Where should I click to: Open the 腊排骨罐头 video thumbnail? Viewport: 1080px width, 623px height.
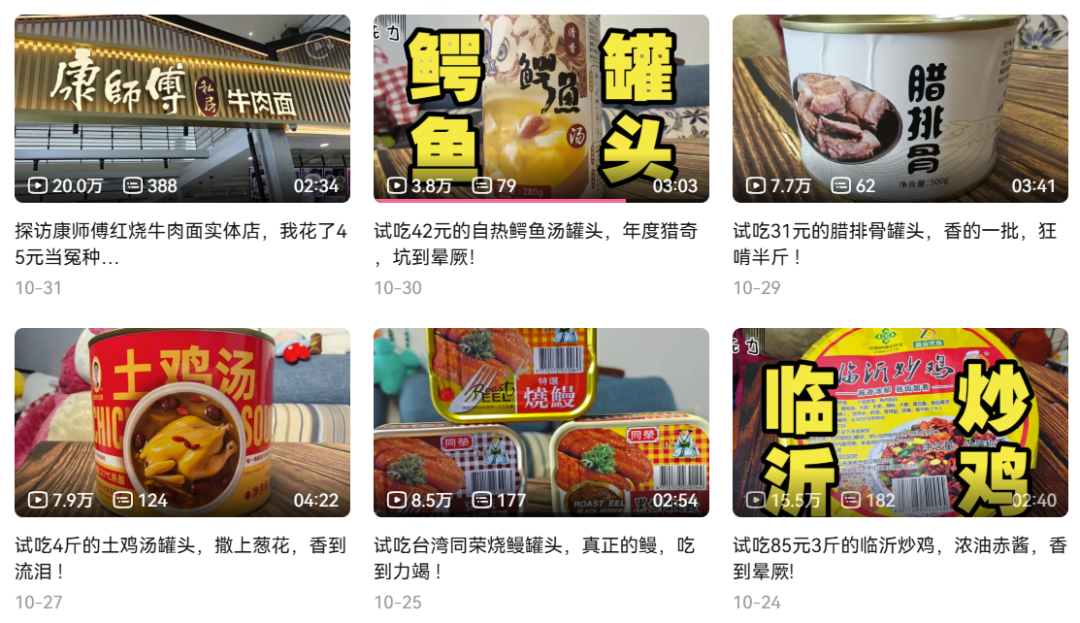[900, 108]
